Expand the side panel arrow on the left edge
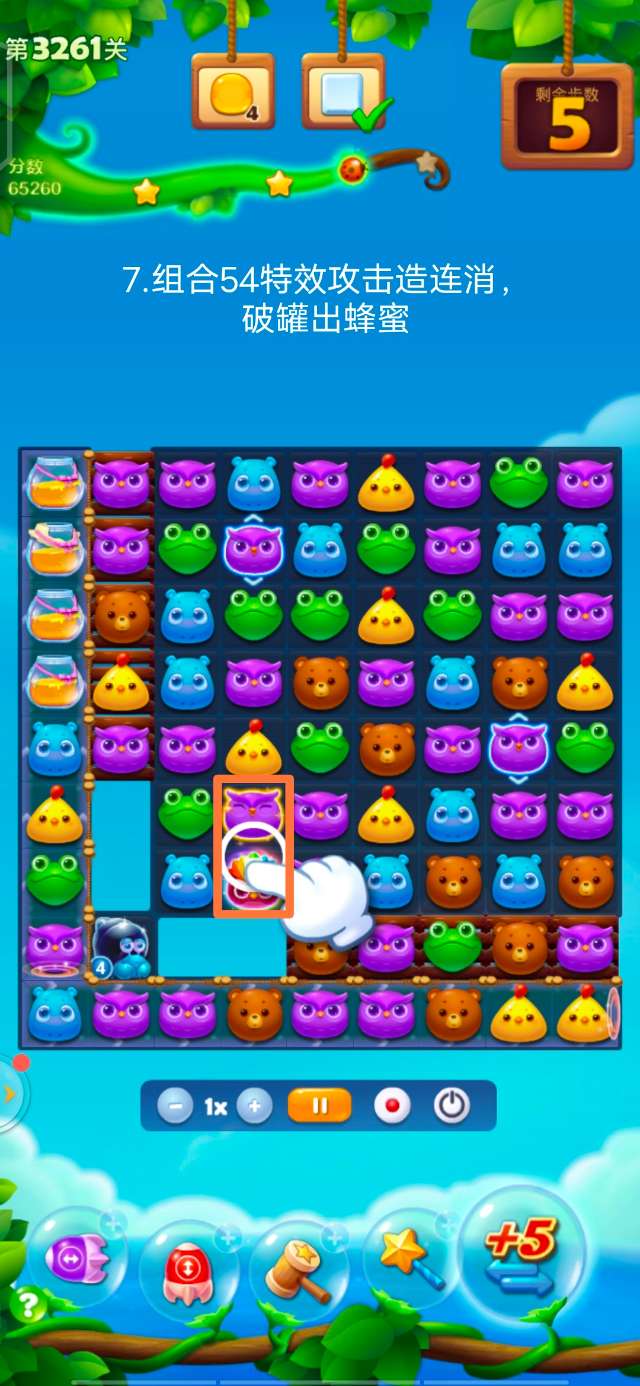The height and width of the screenshot is (1386, 640). 9,1093
